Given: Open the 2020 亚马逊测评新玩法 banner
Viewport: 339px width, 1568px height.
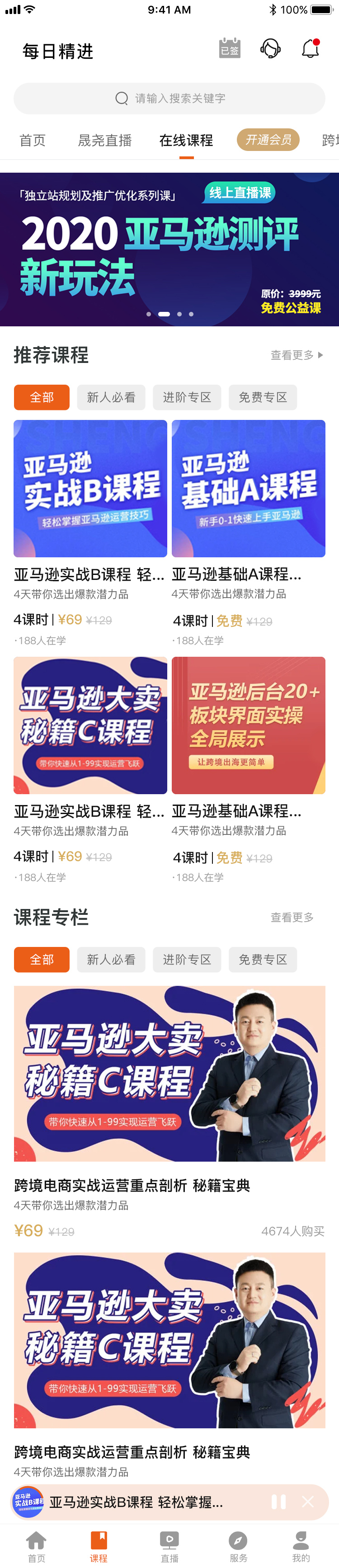Looking at the screenshot, I should pos(169,250).
